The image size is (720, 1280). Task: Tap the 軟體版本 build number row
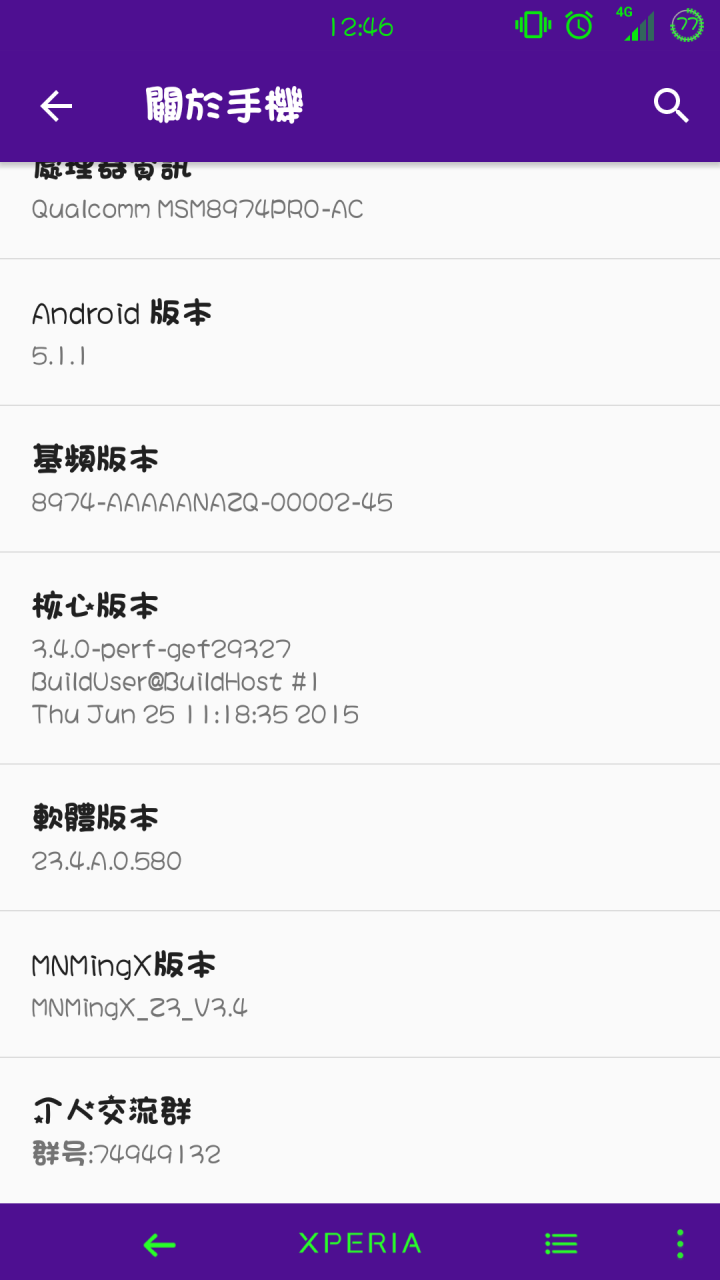coord(360,838)
